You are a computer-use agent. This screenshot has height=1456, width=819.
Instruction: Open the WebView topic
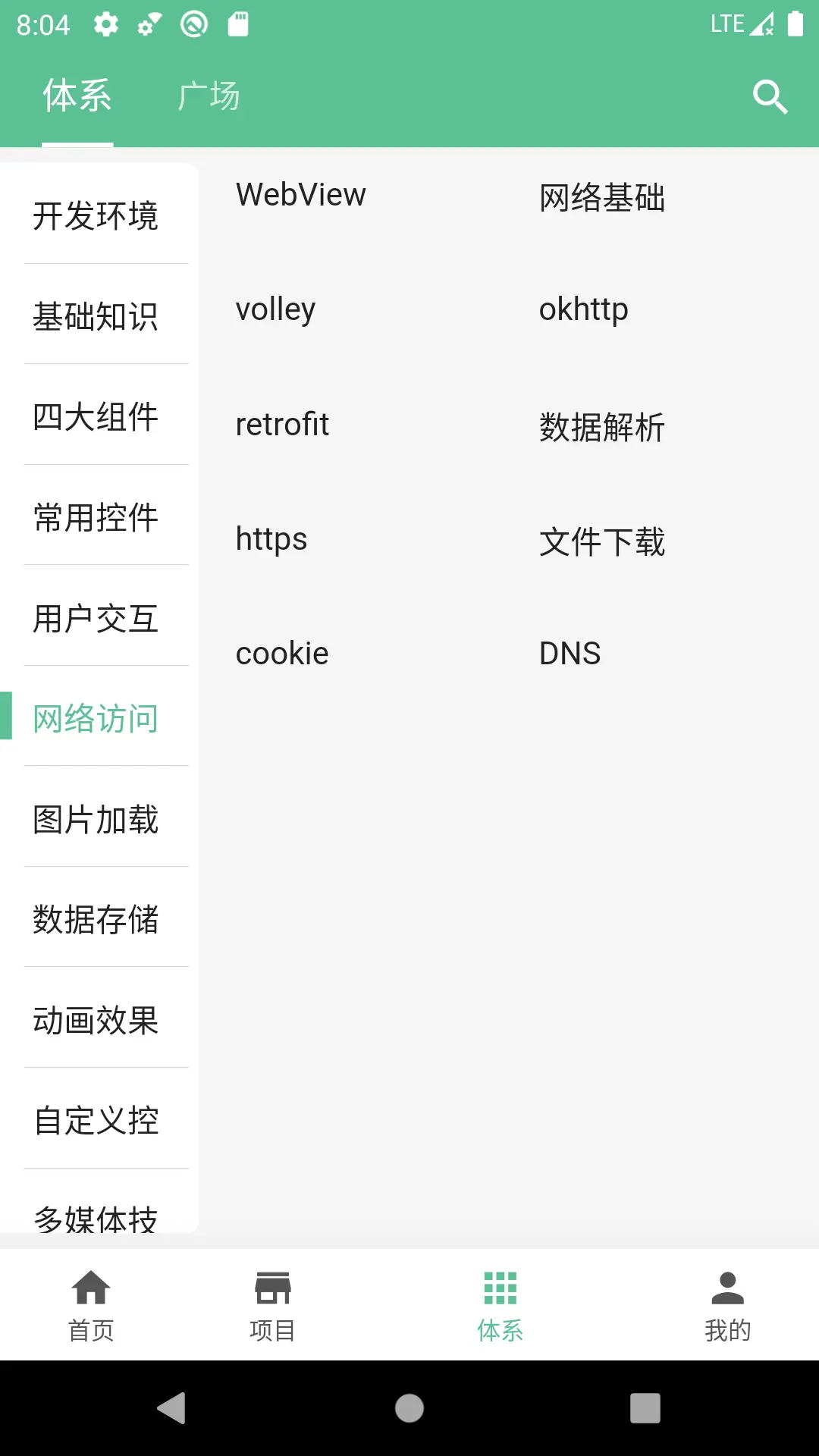(300, 194)
